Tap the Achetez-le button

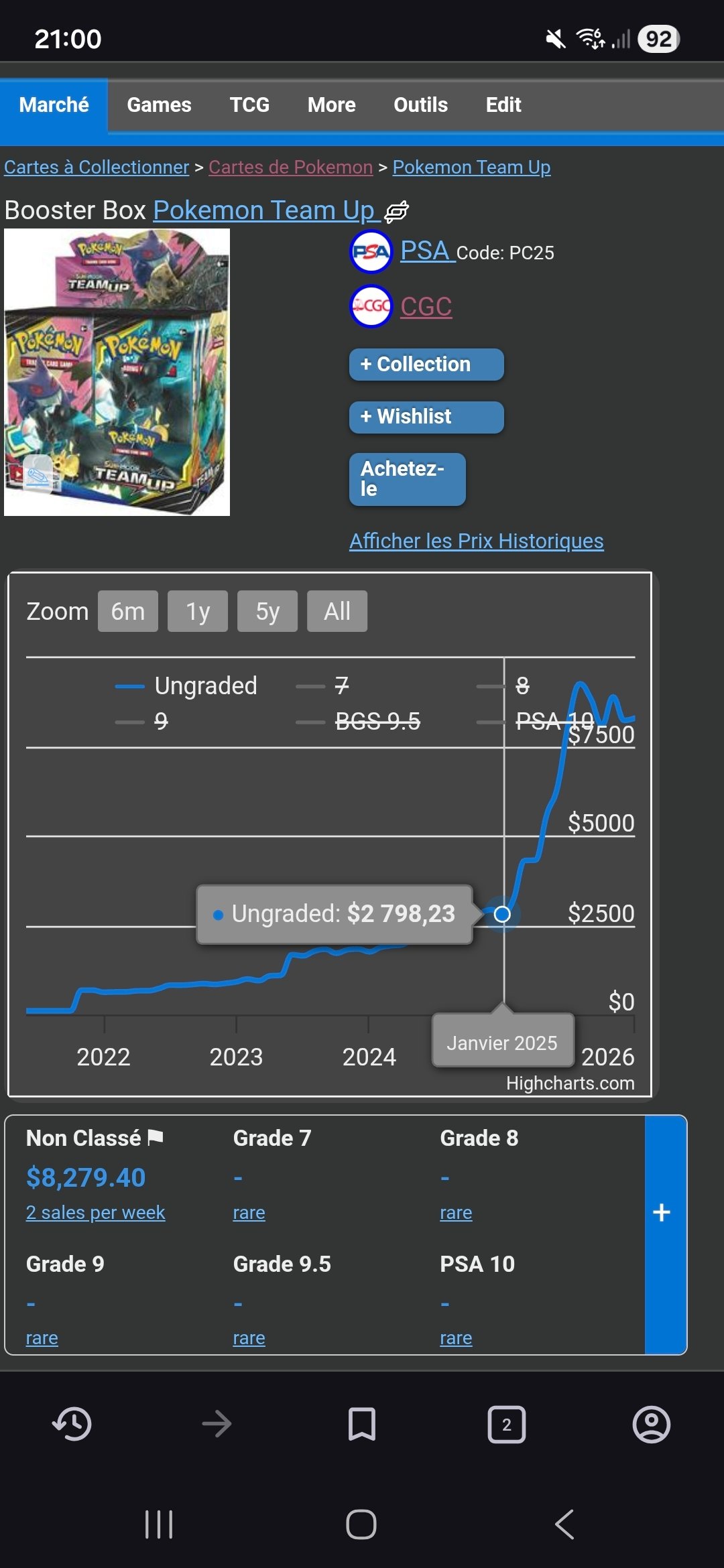(x=407, y=478)
